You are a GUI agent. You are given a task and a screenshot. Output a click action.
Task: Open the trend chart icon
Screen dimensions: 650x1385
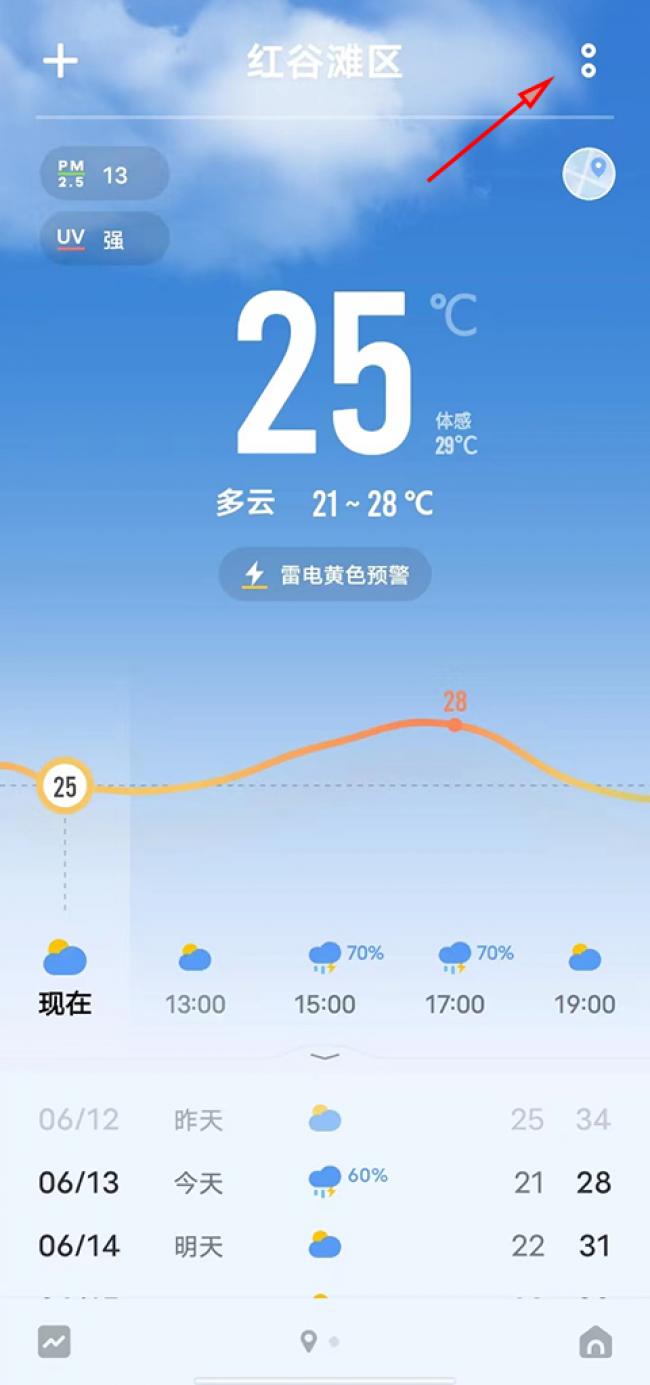[x=55, y=1341]
